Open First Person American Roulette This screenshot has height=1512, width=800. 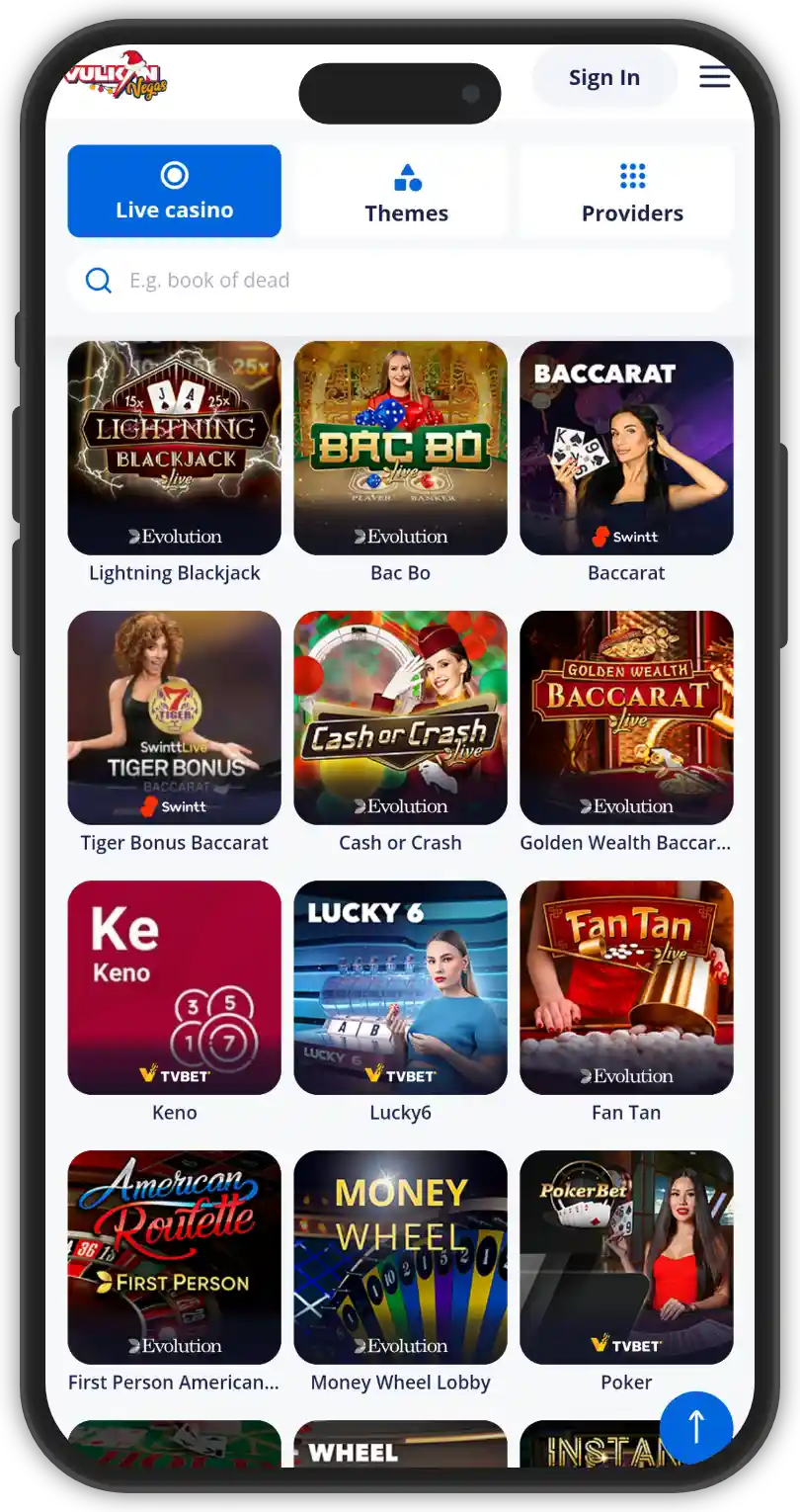pos(174,1257)
